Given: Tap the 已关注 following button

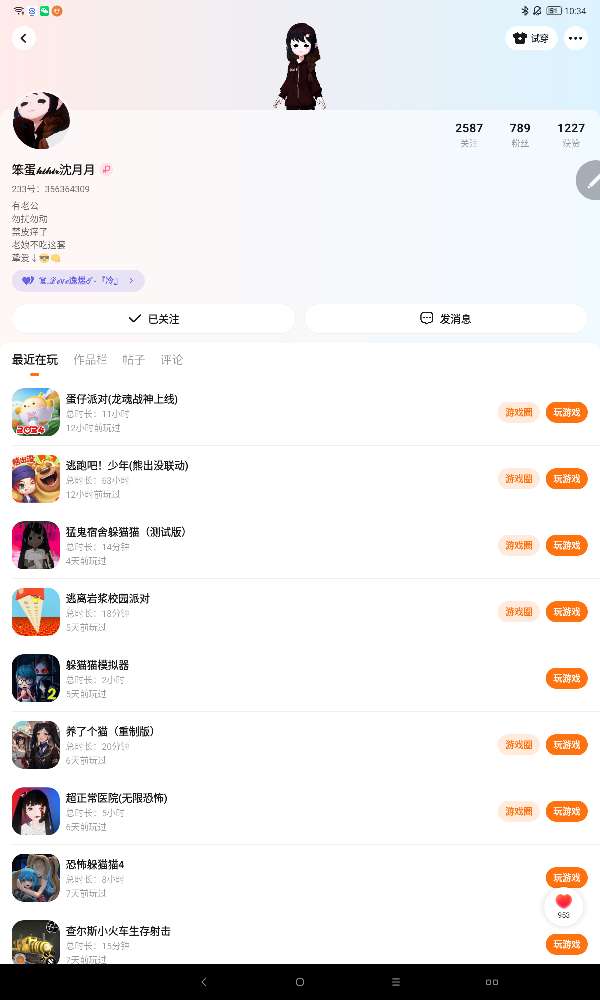Looking at the screenshot, I should 154,318.
